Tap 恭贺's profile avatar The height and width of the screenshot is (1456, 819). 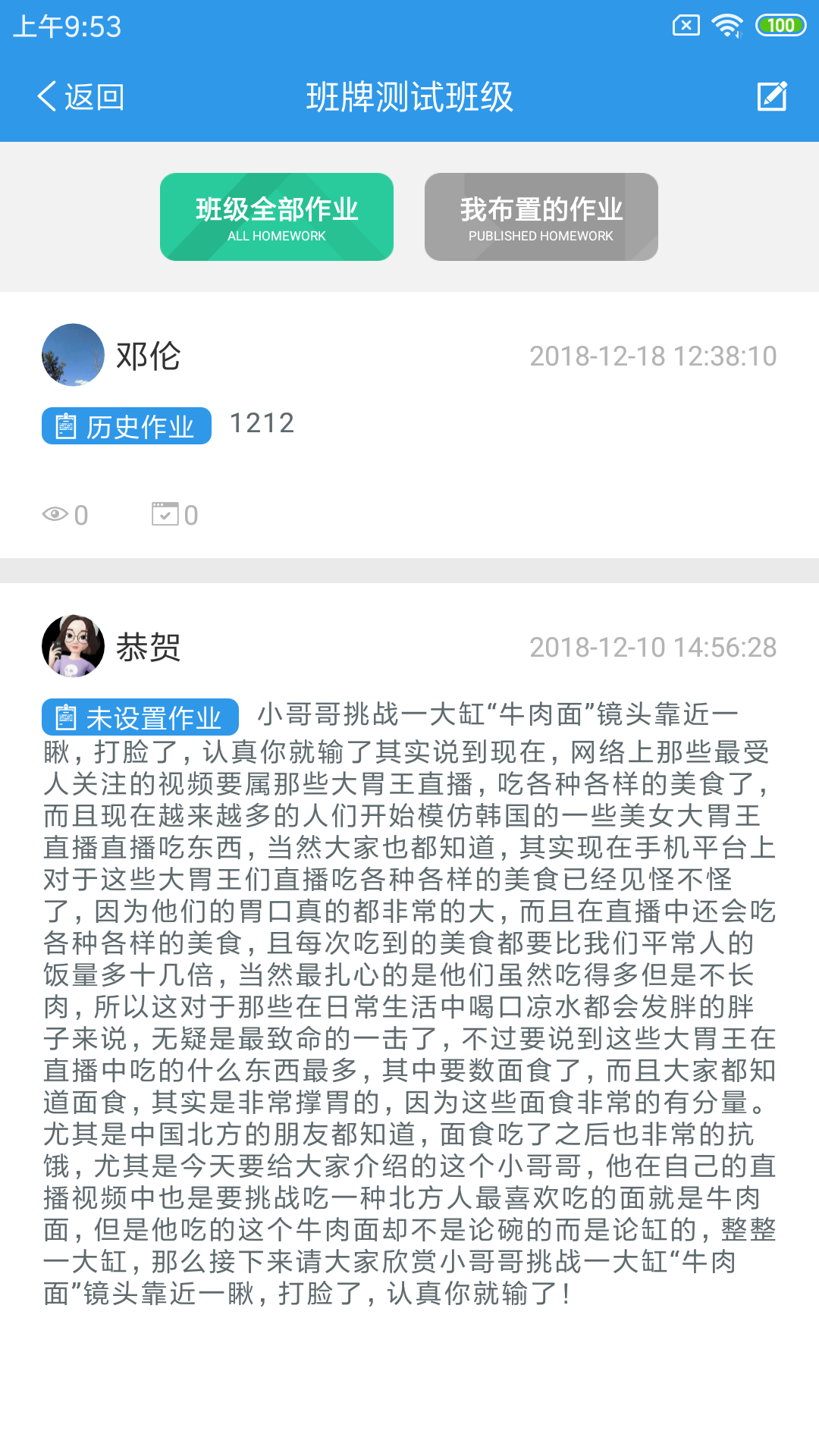tap(72, 645)
